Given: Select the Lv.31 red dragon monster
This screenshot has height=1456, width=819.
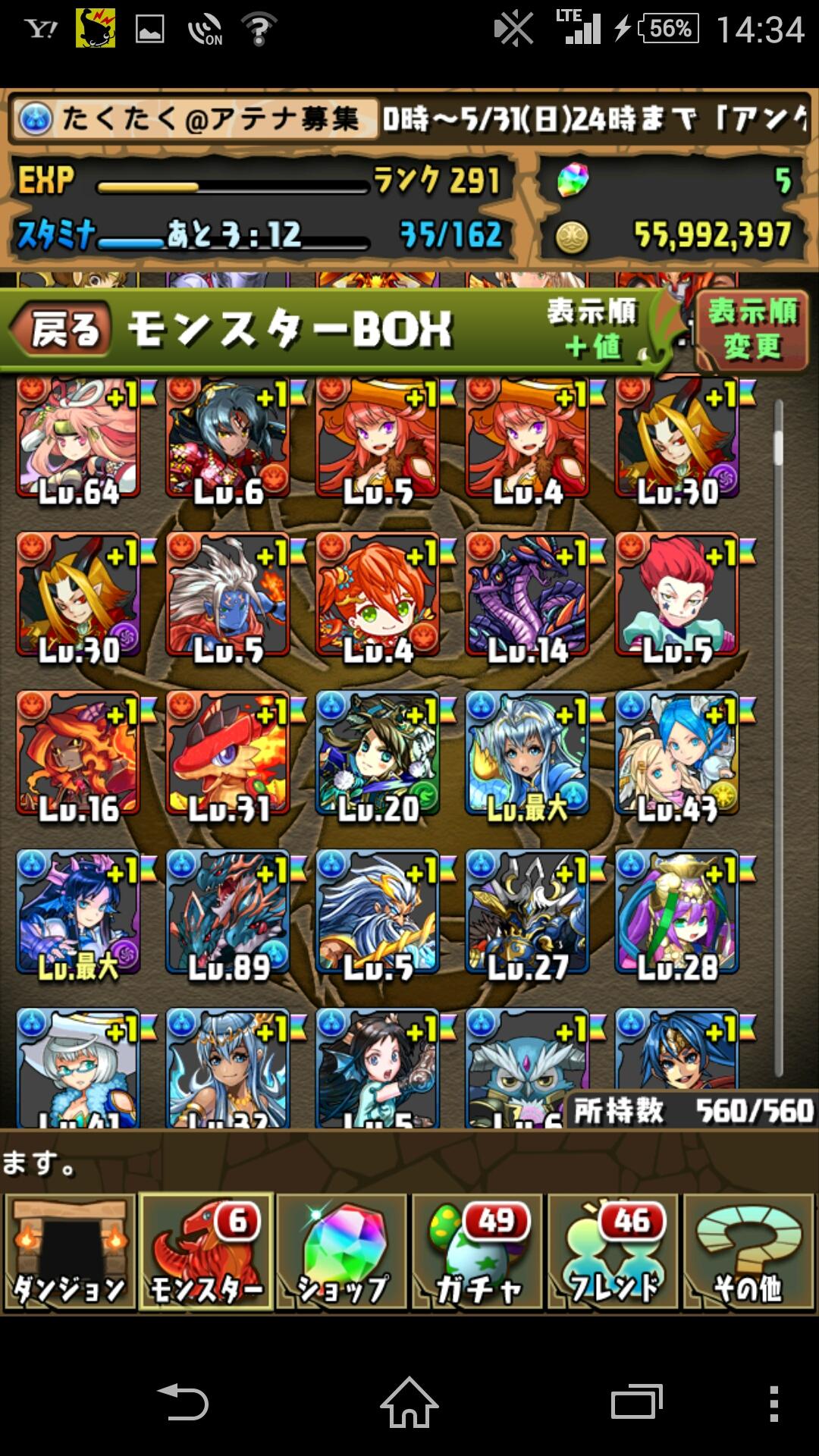Looking at the screenshot, I should [x=227, y=755].
